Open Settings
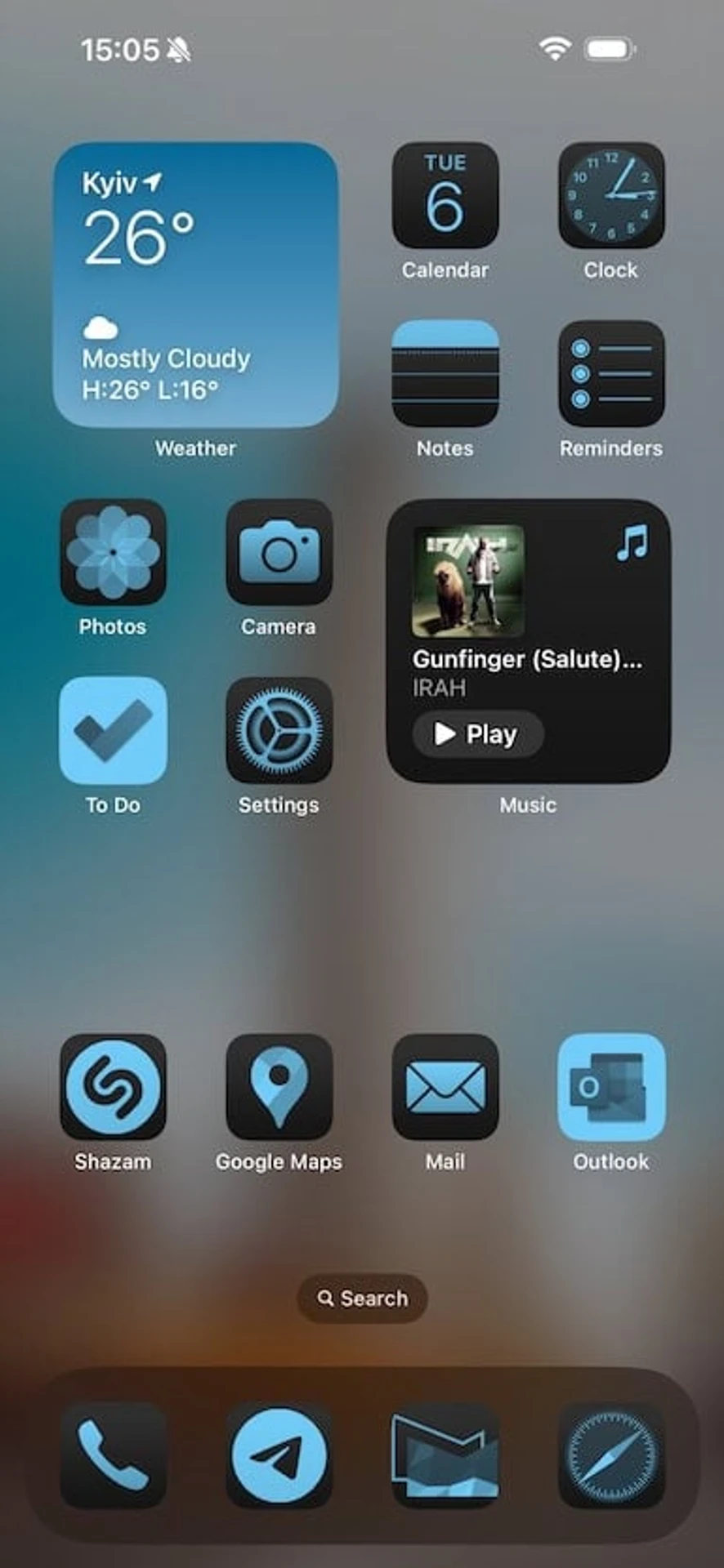 tap(279, 730)
